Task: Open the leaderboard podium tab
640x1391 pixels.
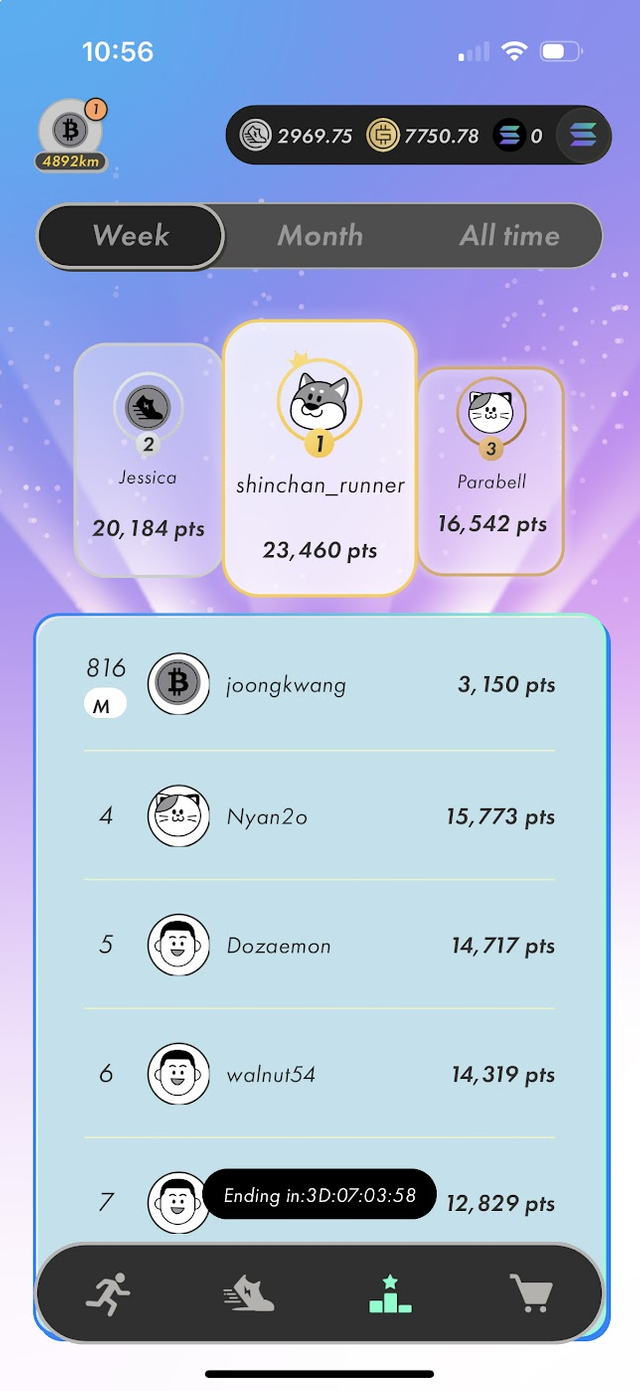Action: (390, 1294)
